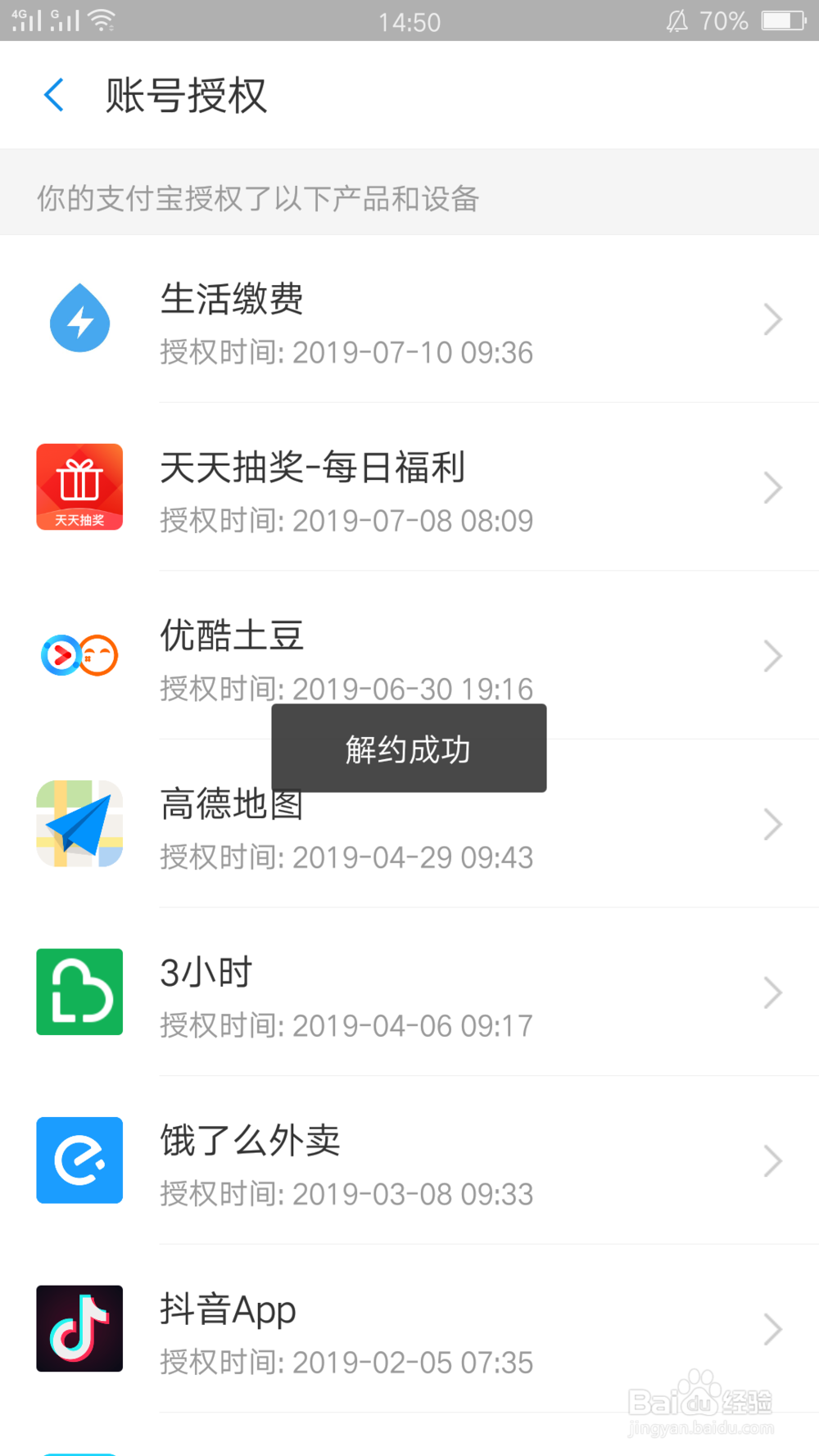This screenshot has width=819, height=1456.
Task: Select the 饿了么外卖 icon
Action: 79,1160
